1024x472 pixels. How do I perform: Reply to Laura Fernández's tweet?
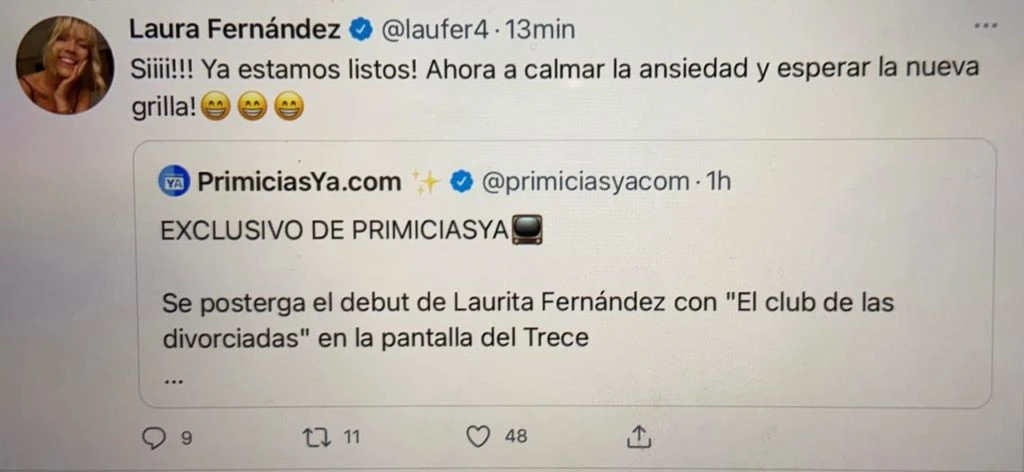[x=154, y=437]
